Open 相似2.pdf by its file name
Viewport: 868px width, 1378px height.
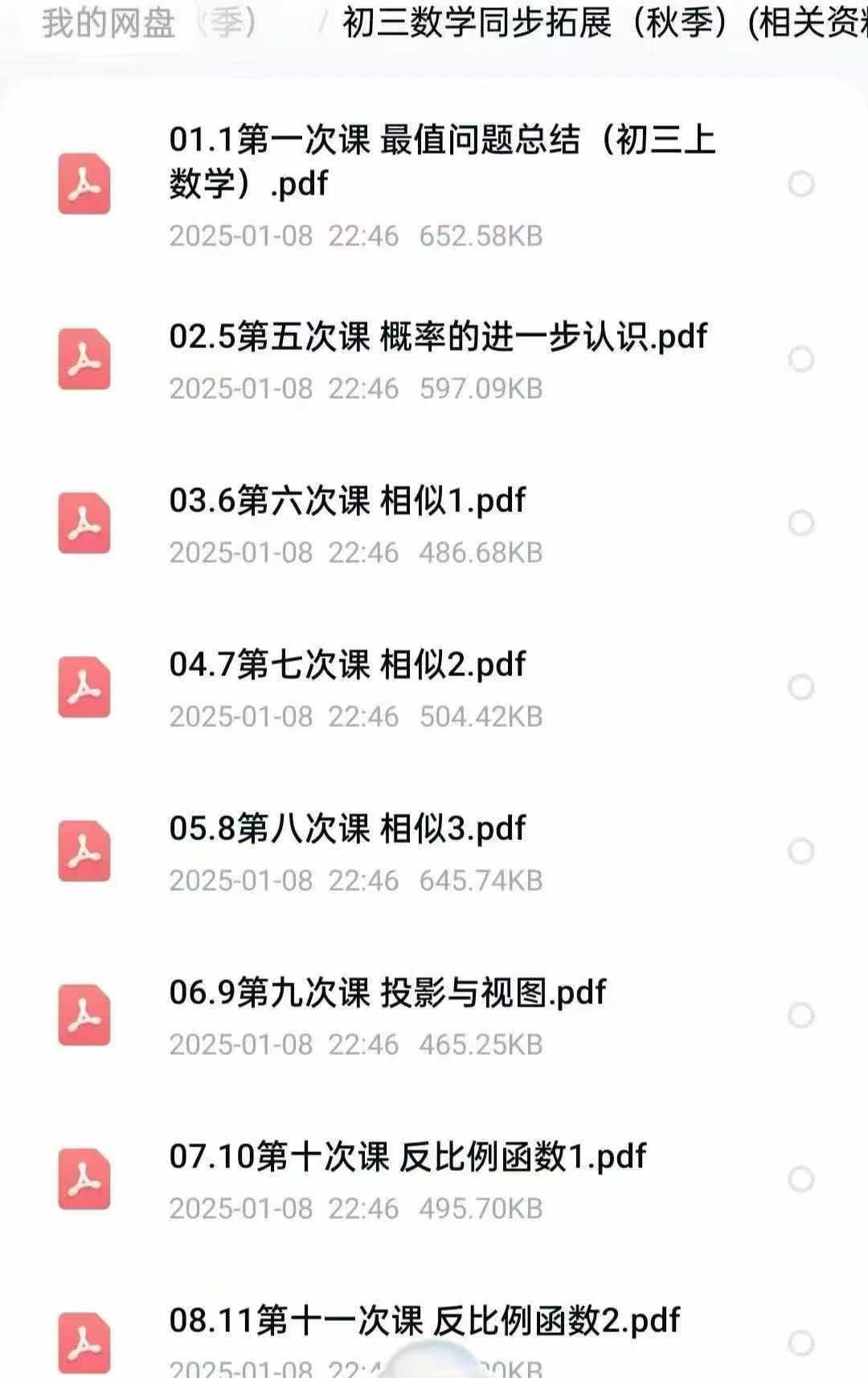click(347, 665)
